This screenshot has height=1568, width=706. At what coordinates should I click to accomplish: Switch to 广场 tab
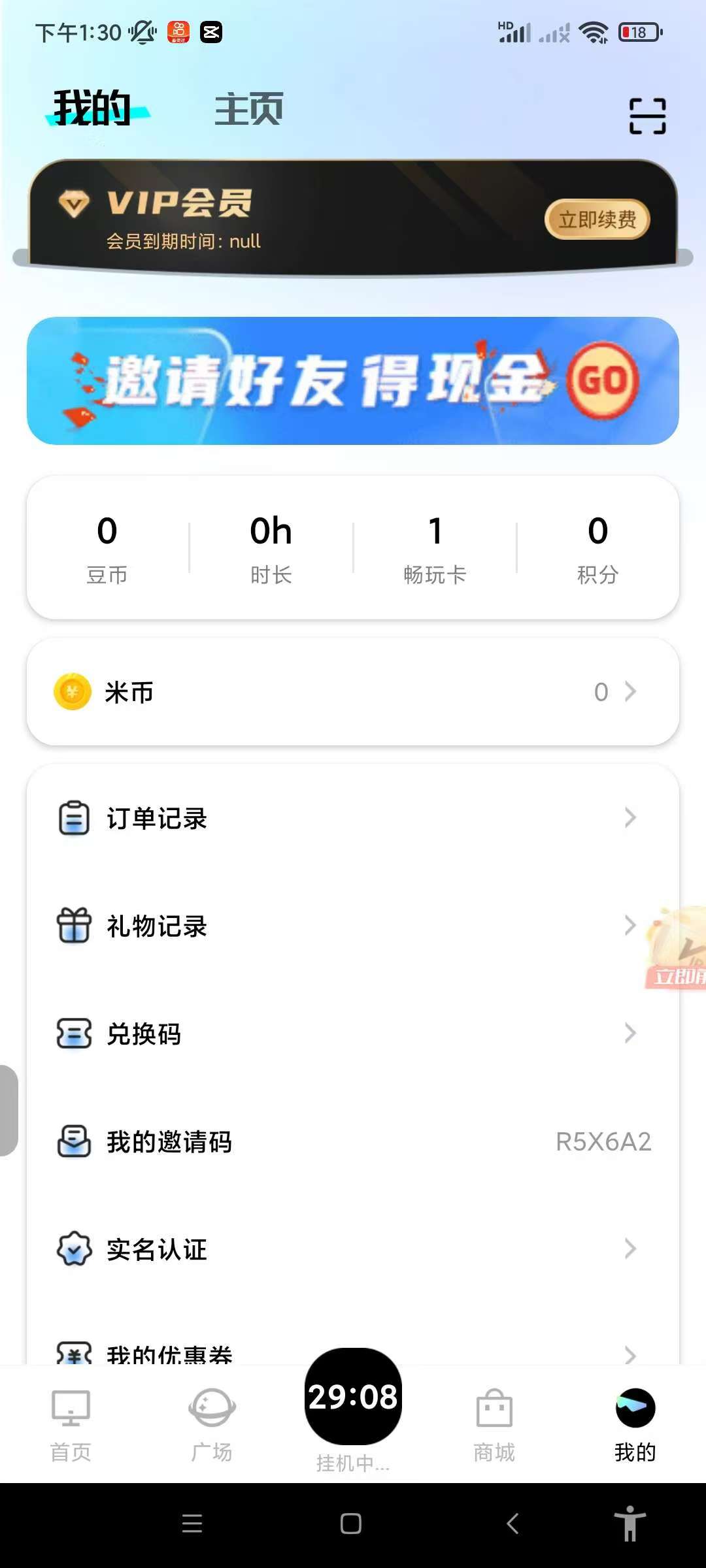tap(212, 1424)
